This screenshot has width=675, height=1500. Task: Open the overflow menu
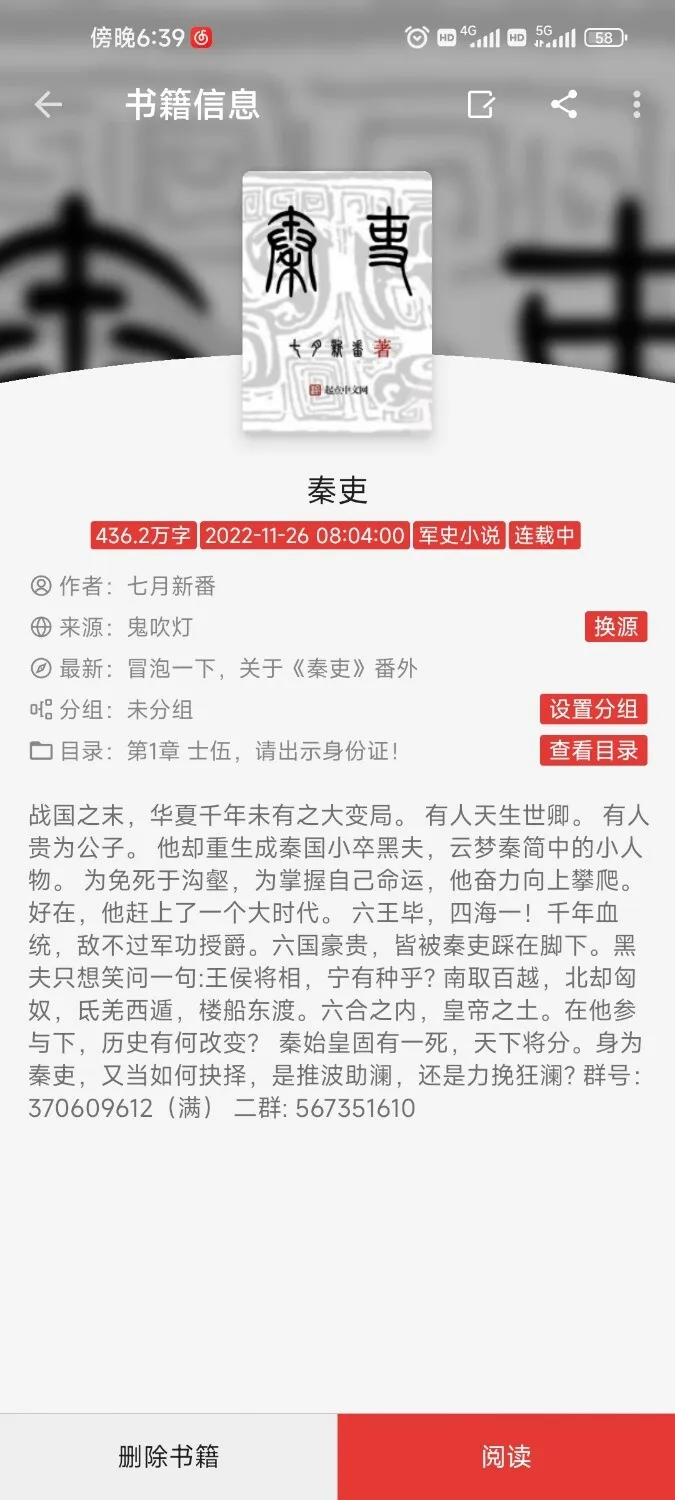(637, 104)
